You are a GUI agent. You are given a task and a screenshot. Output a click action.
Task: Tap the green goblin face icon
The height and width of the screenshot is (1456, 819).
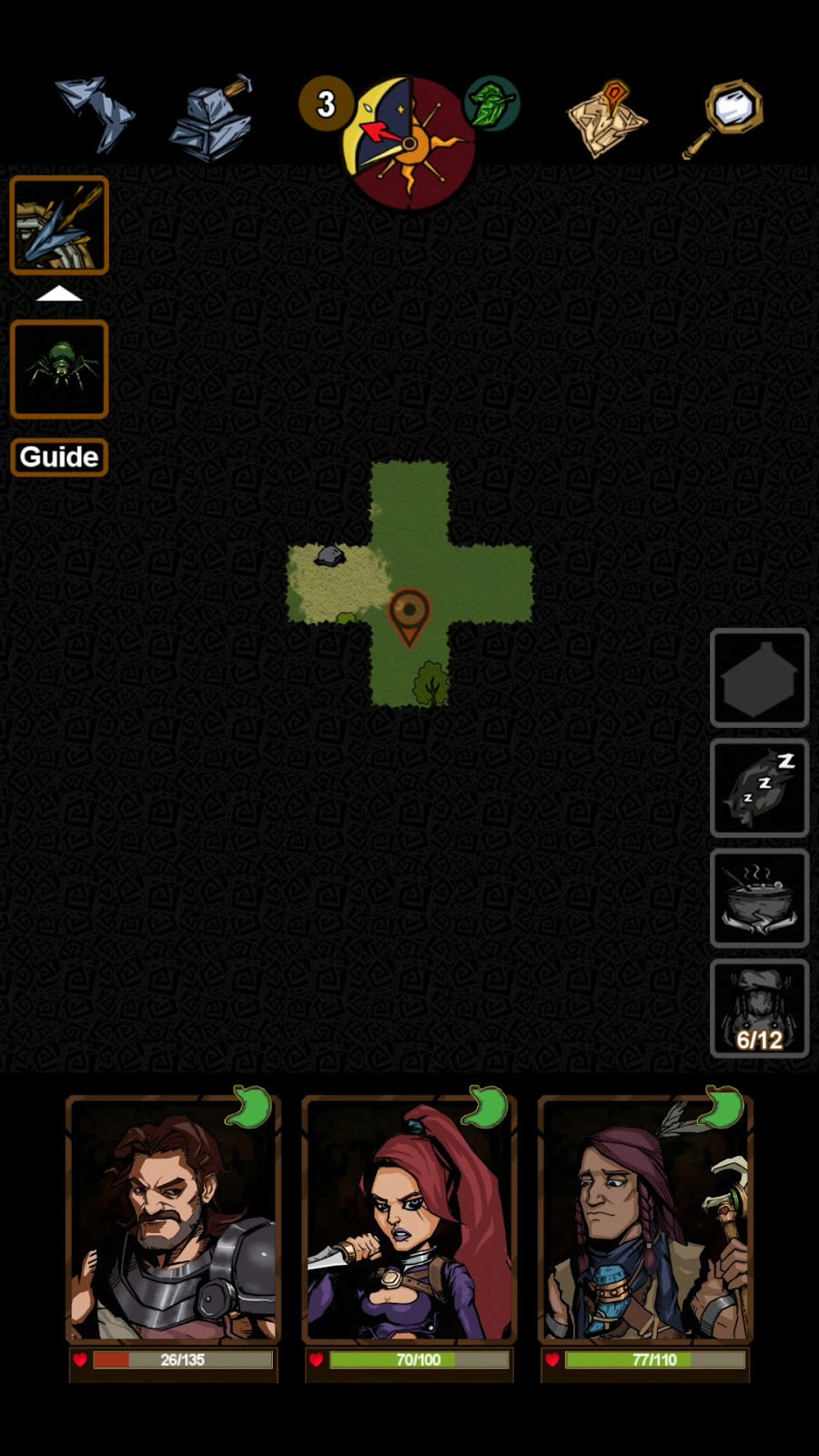pos(492,105)
